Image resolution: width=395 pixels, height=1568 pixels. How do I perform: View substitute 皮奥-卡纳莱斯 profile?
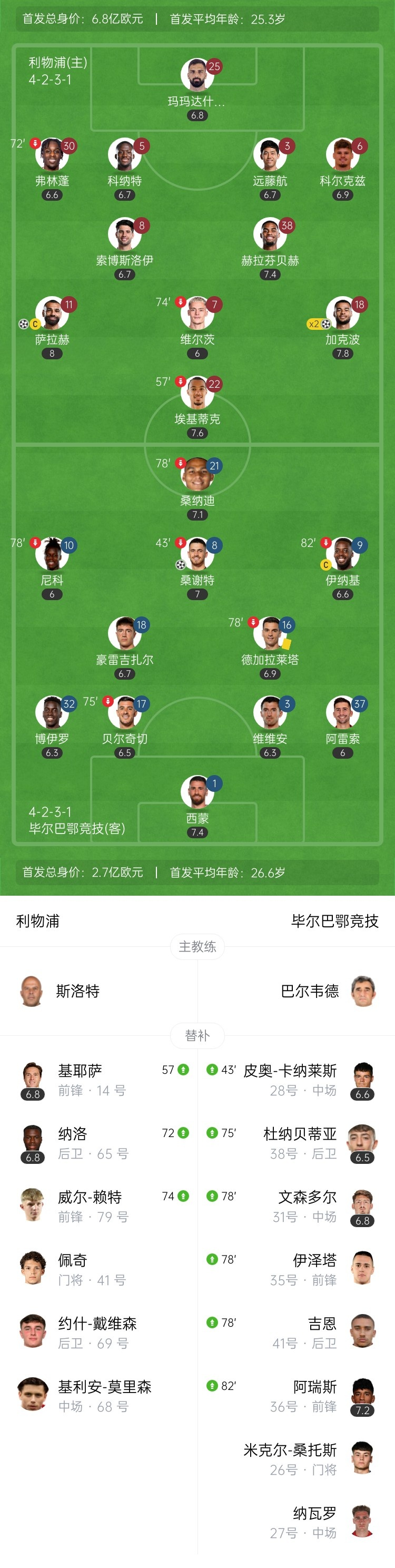pos(290,1079)
